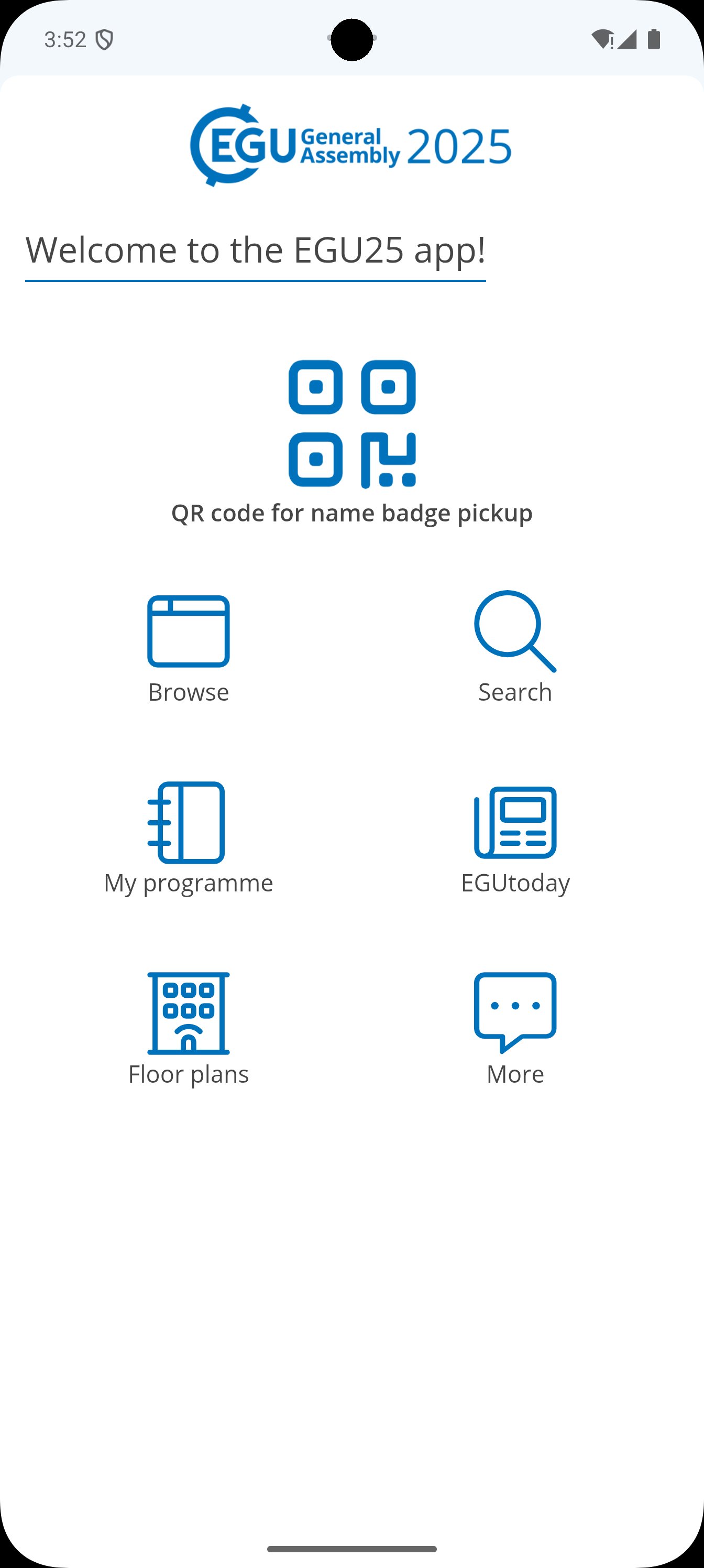Open My programme via its label

(x=188, y=883)
